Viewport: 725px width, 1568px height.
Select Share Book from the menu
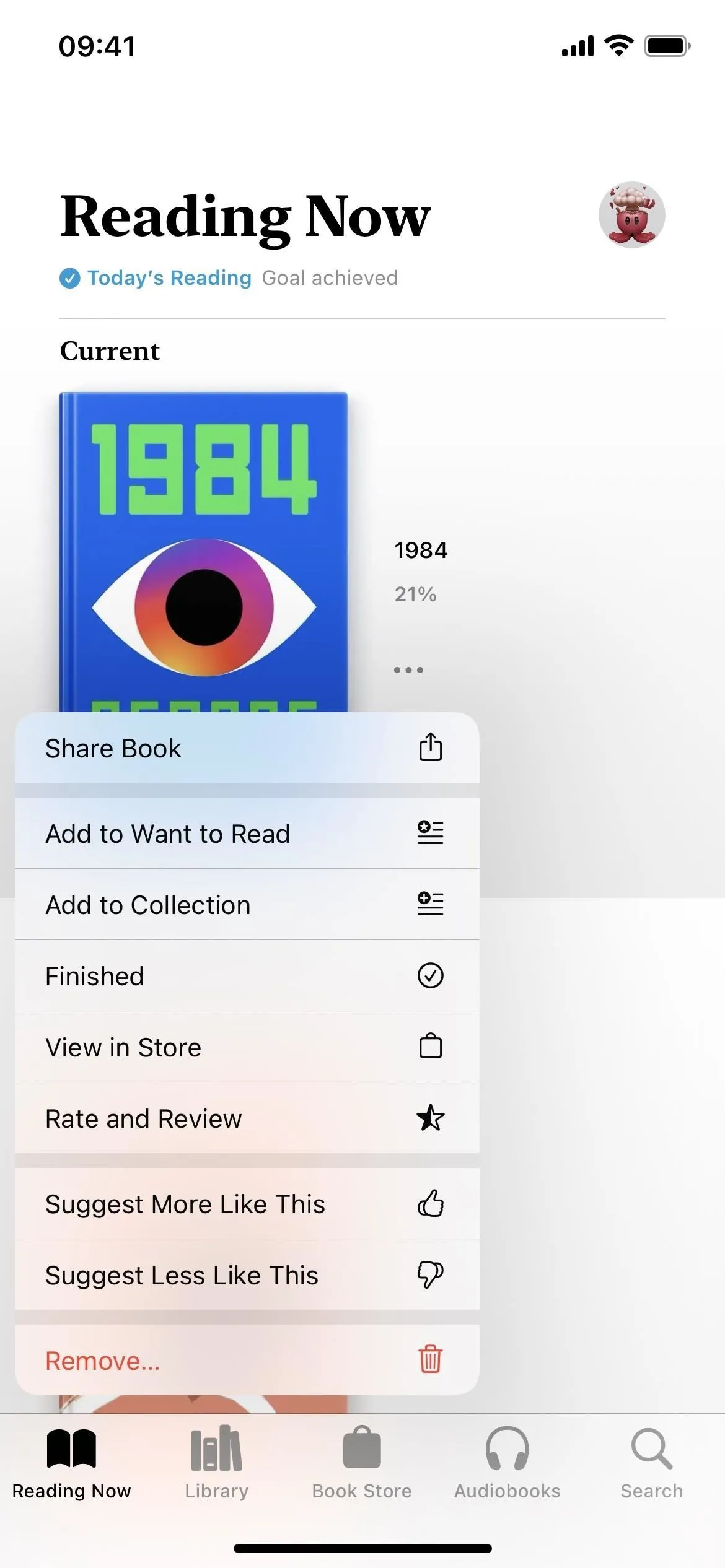pyautogui.click(x=247, y=748)
